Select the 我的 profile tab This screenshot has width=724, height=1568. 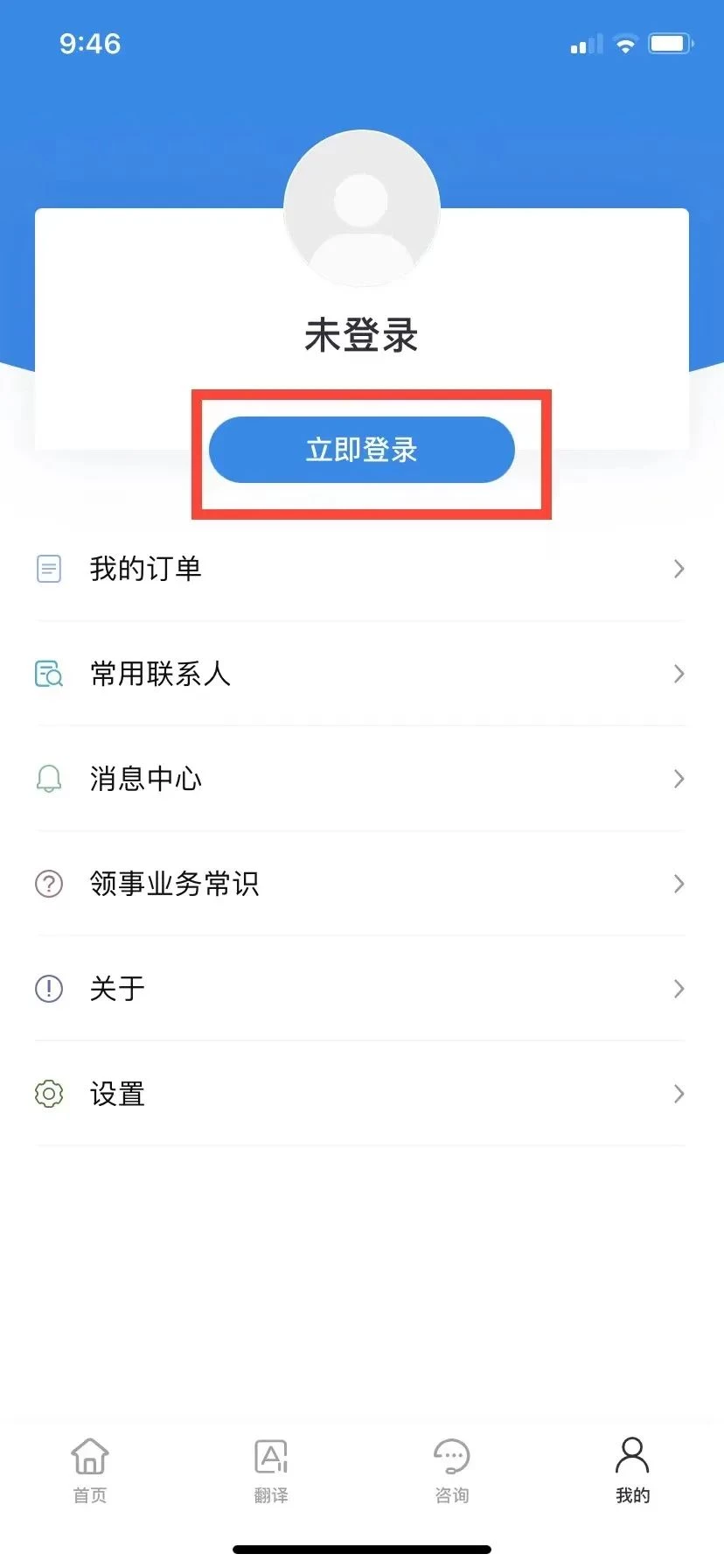[x=632, y=1470]
